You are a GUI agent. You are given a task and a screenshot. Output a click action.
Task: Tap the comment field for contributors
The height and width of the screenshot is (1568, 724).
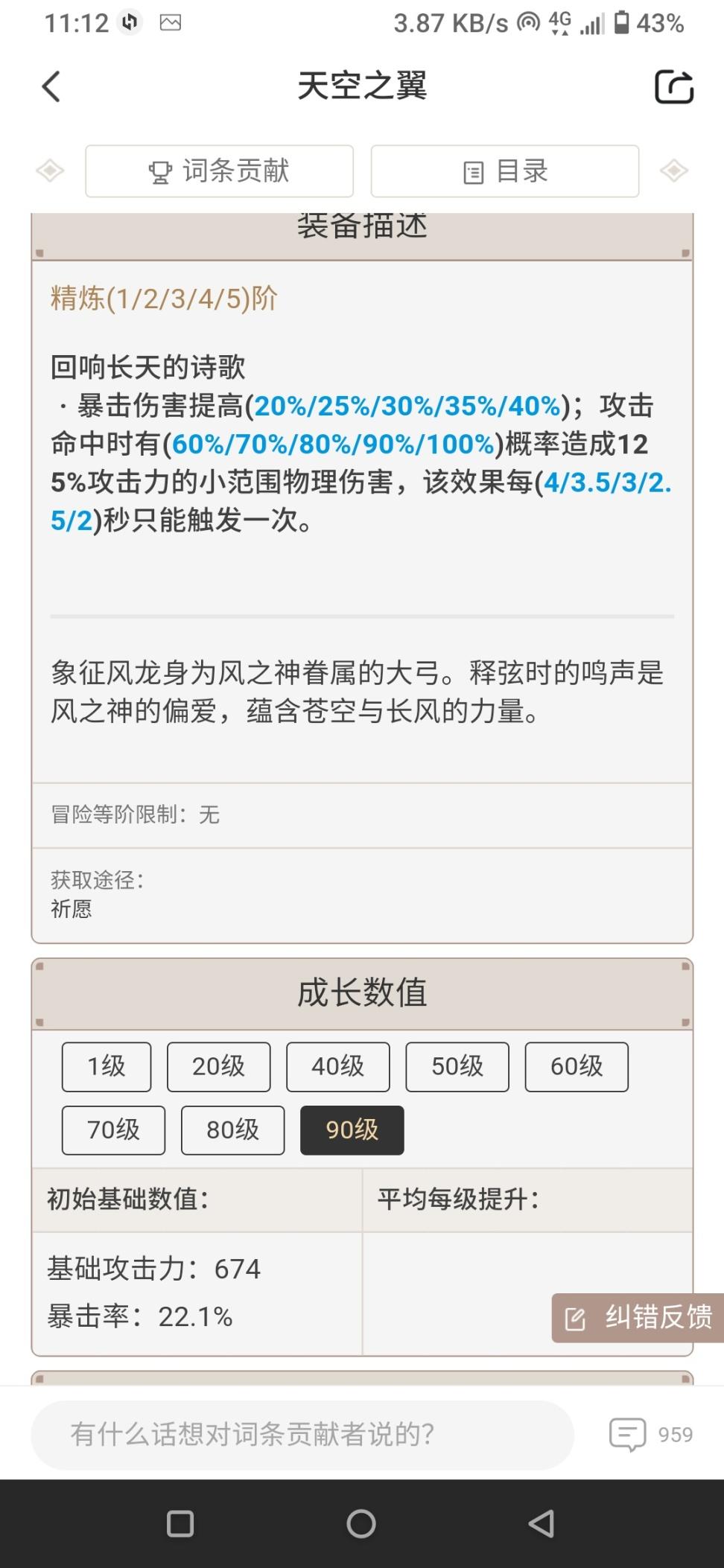click(302, 1434)
